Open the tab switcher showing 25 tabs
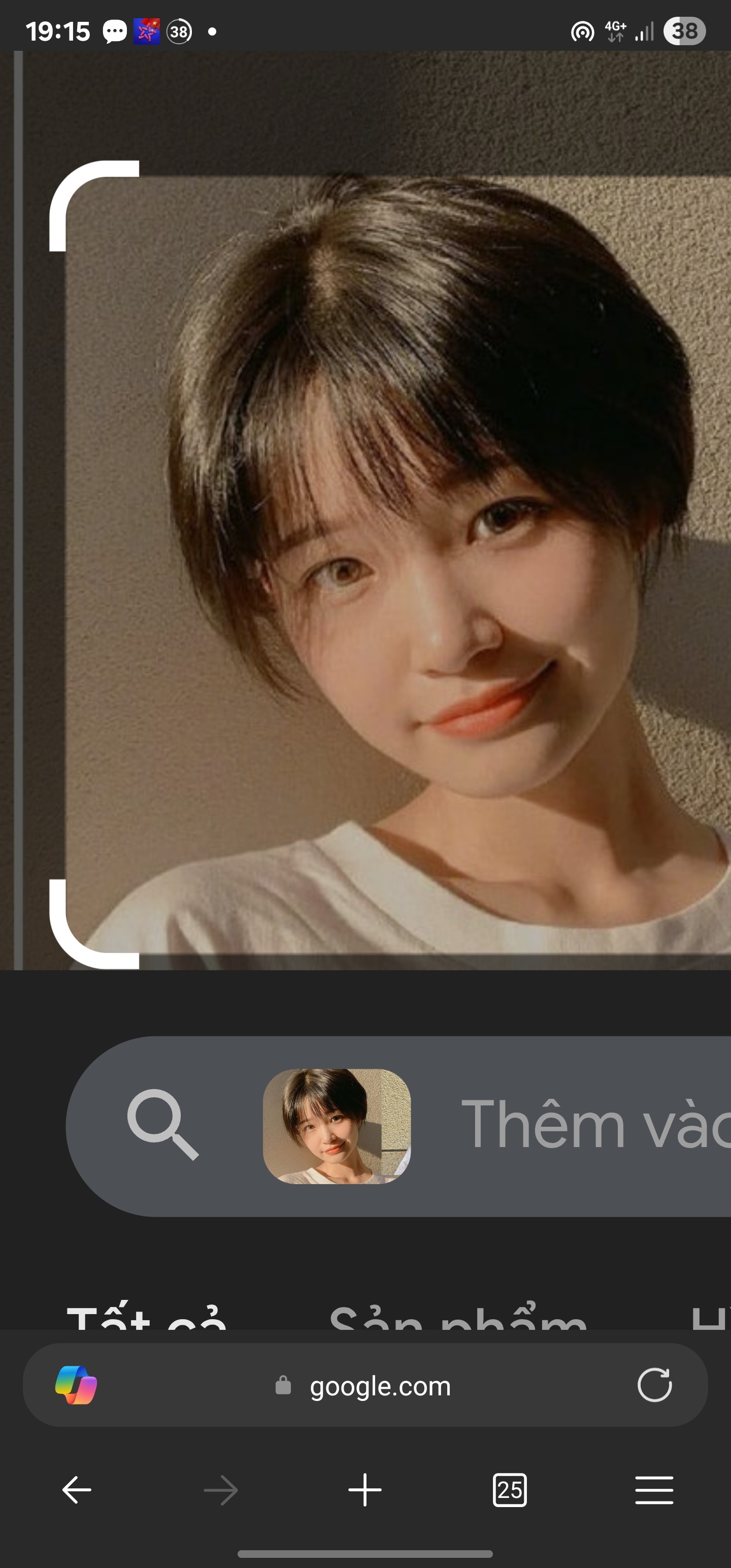The width and height of the screenshot is (731, 1568). pyautogui.click(x=510, y=1490)
